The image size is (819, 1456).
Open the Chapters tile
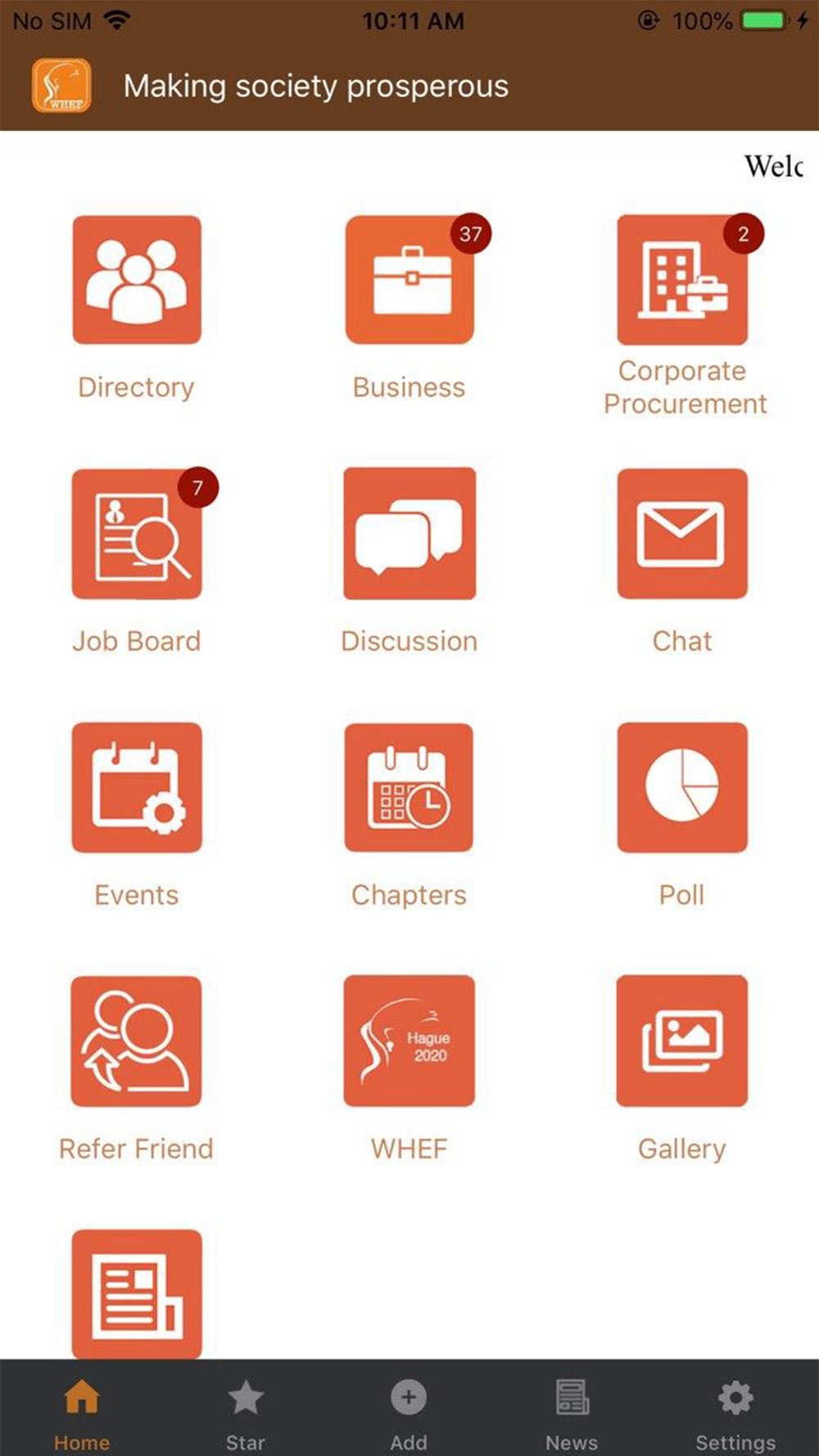409,788
